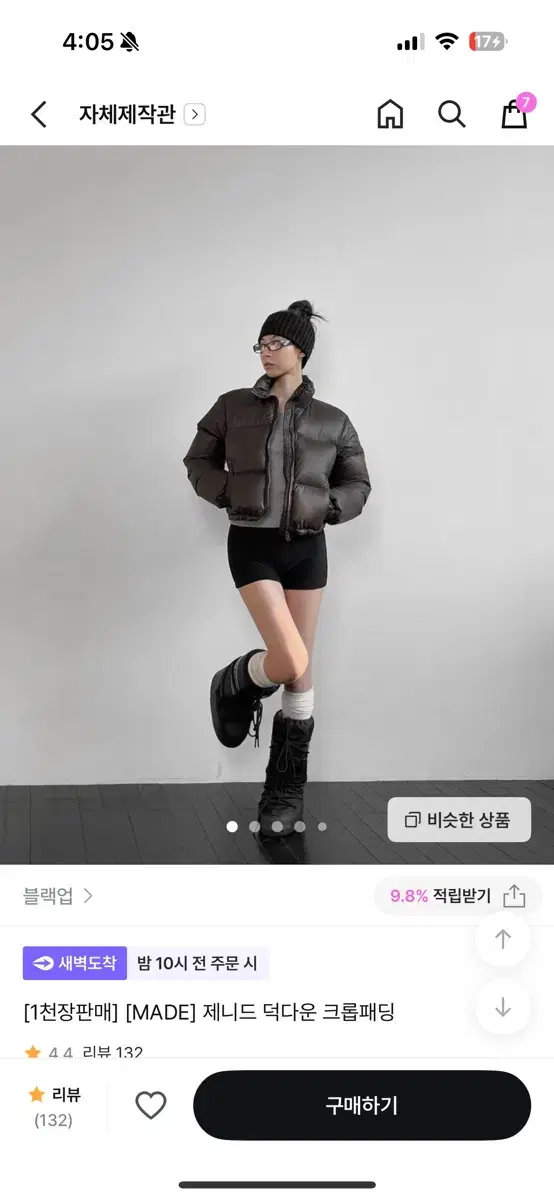The height and width of the screenshot is (1200, 554).
Task: Open the shopping bag cart
Action: point(515,113)
